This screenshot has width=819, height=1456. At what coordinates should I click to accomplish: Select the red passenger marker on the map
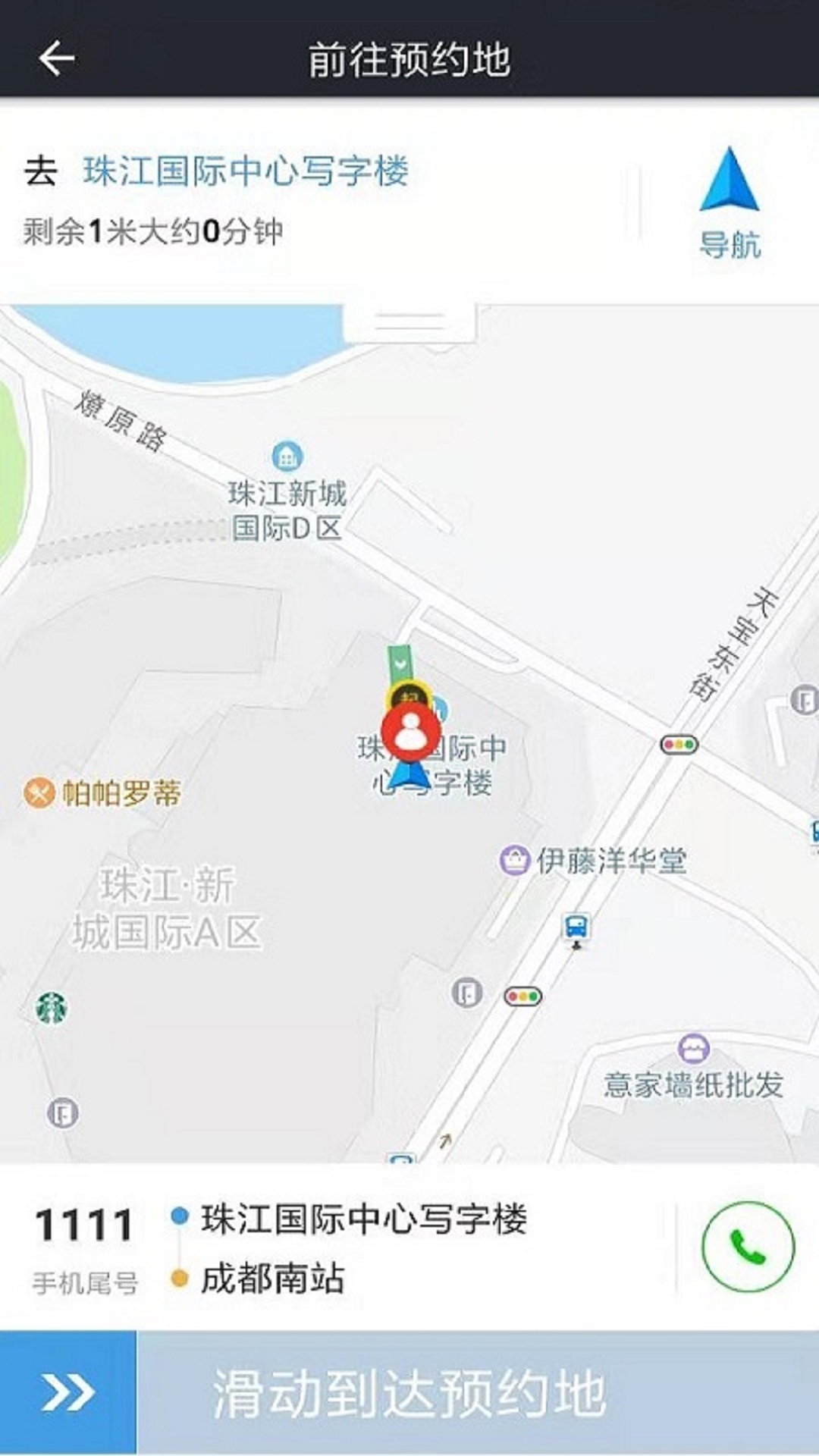tap(411, 733)
